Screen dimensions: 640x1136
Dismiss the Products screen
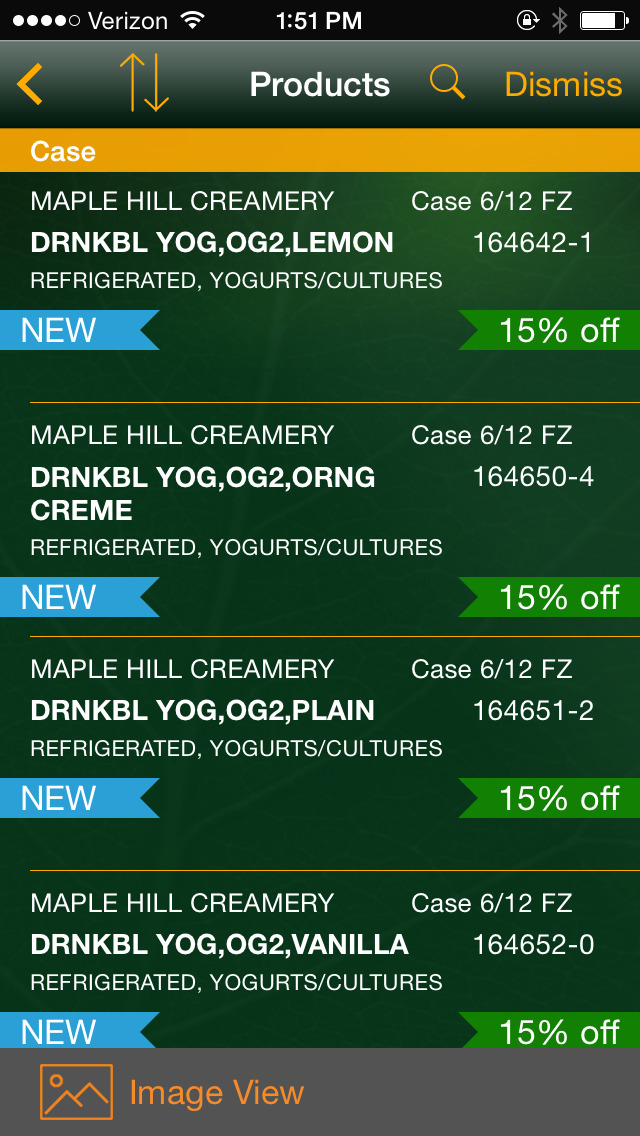(x=563, y=84)
